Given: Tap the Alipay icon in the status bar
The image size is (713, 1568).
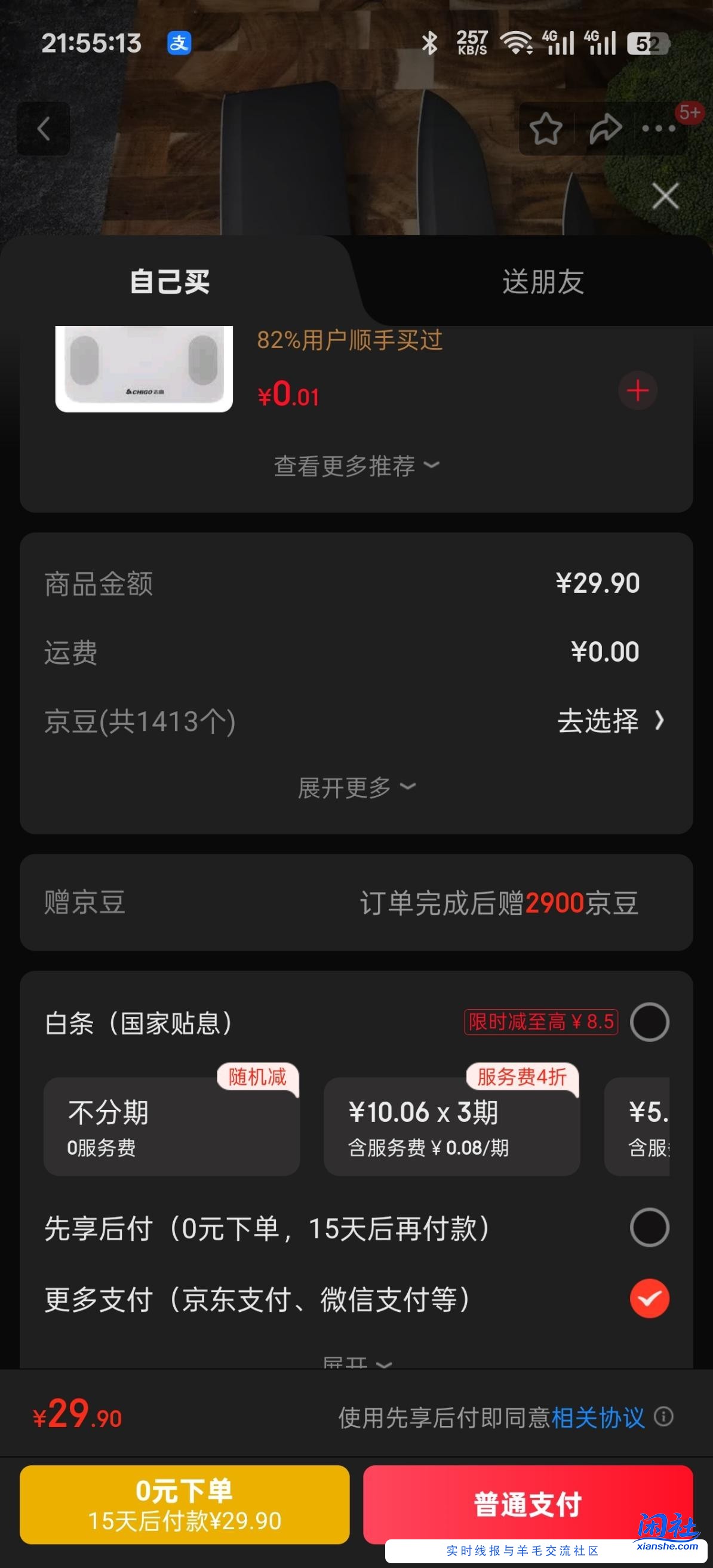Looking at the screenshot, I should click(x=178, y=43).
